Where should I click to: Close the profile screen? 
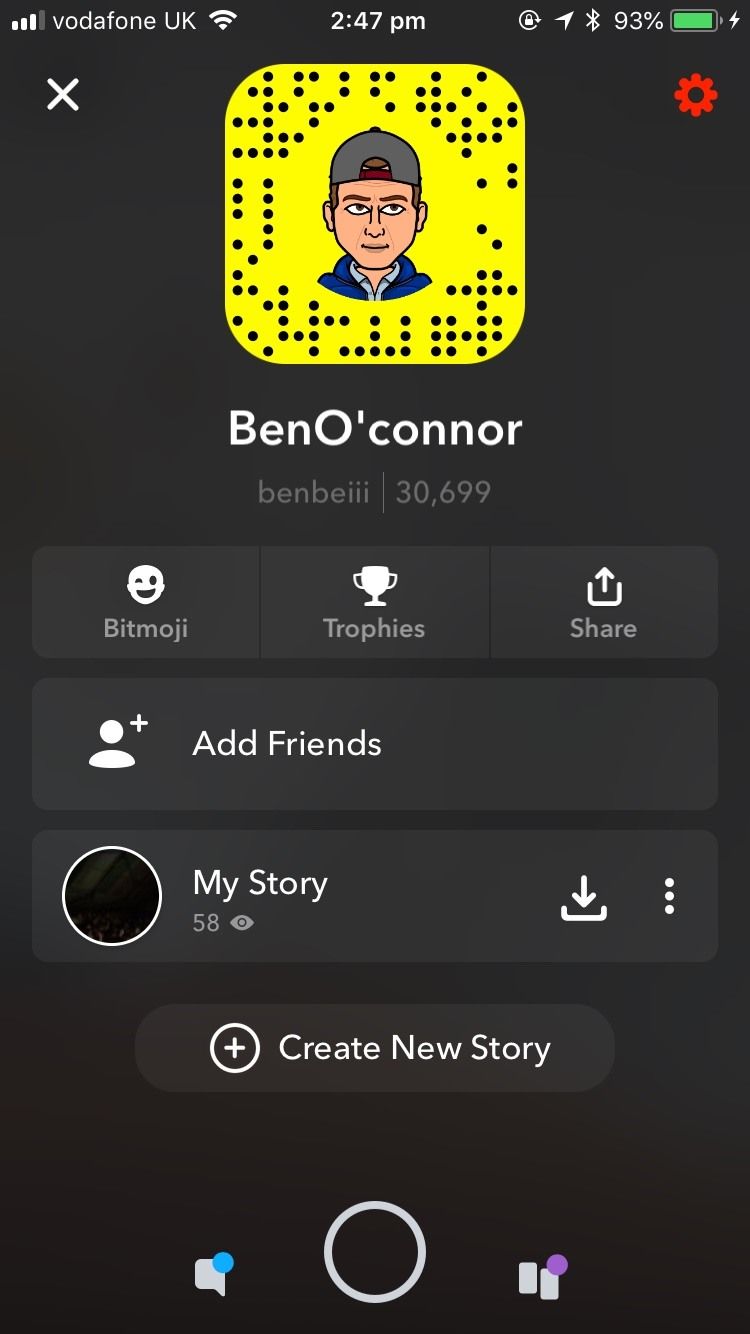(x=63, y=96)
